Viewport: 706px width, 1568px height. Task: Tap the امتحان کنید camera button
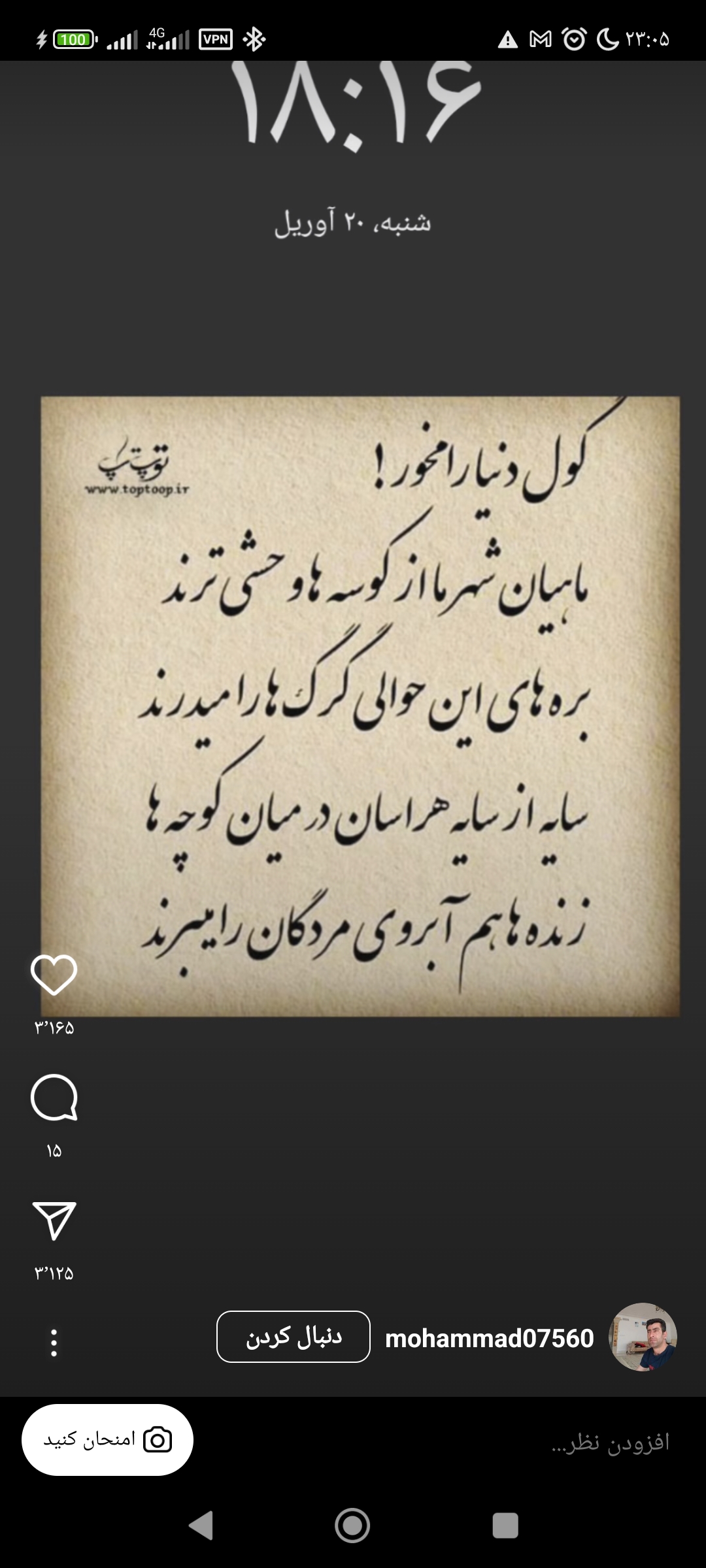point(107,1440)
